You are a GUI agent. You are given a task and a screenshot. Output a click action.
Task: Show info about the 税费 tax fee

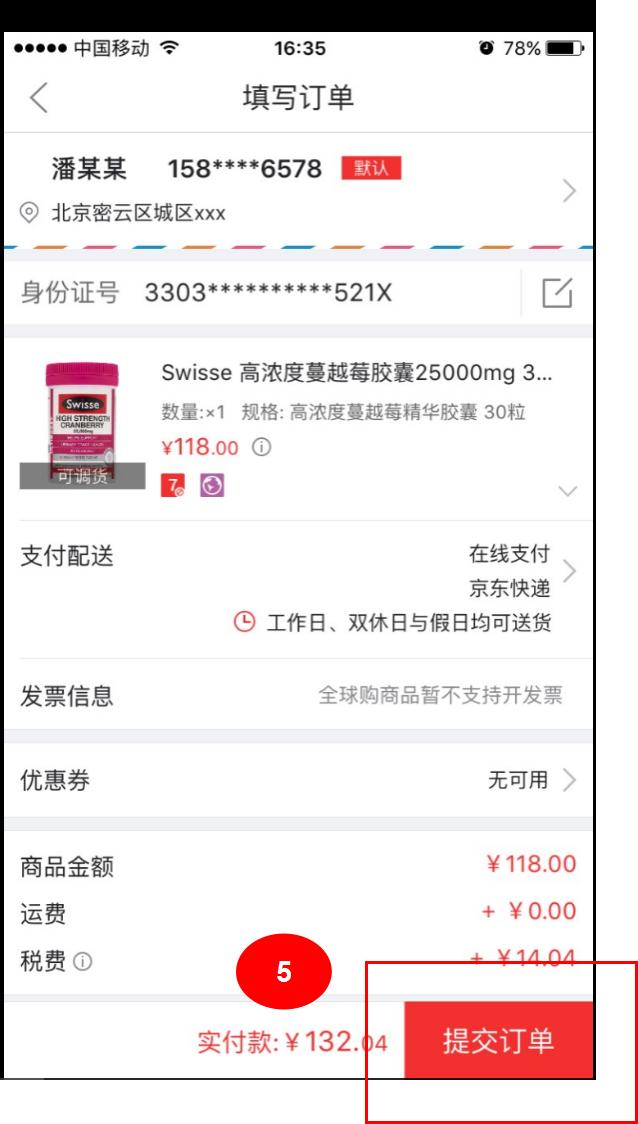[82, 962]
